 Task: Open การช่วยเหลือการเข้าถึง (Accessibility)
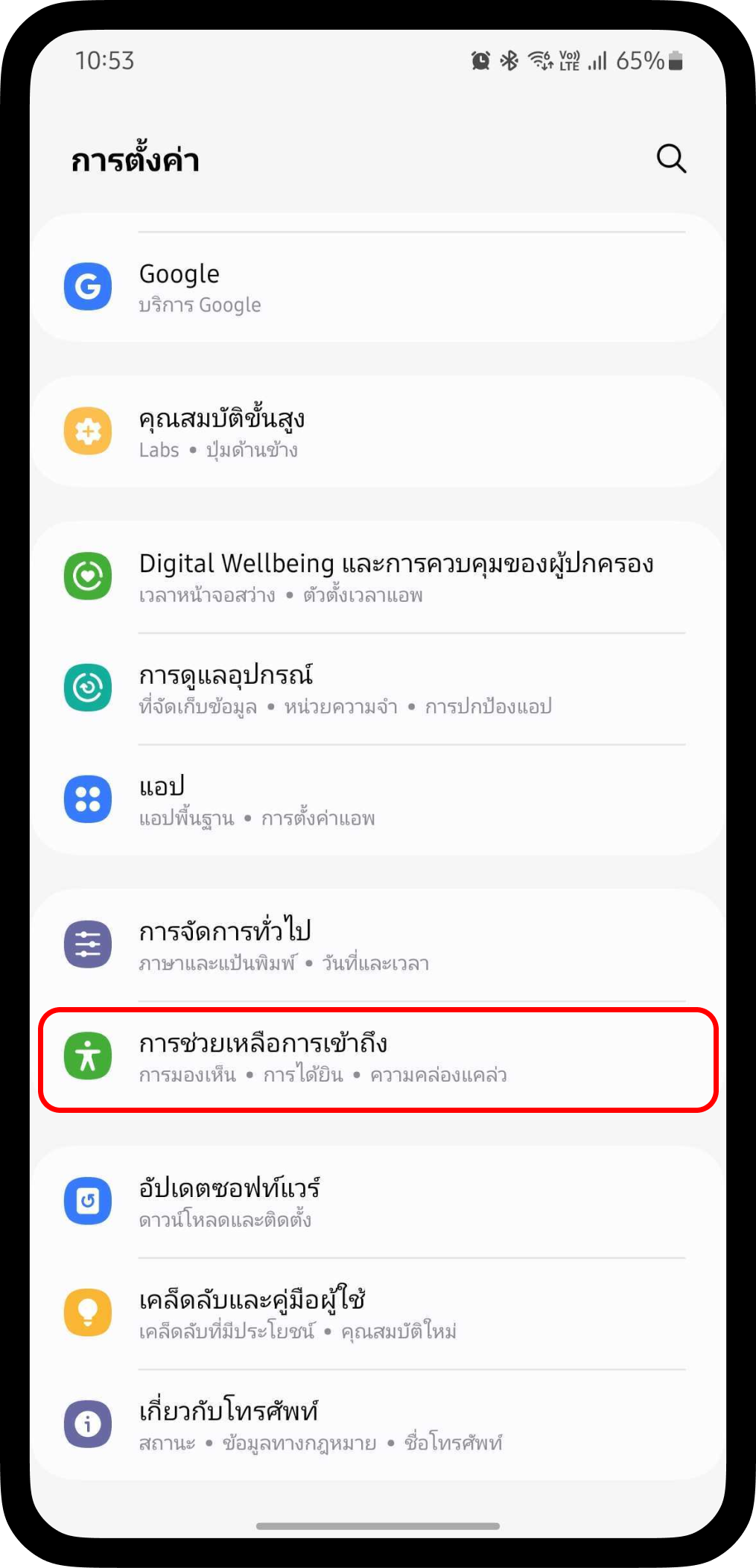(x=377, y=1057)
